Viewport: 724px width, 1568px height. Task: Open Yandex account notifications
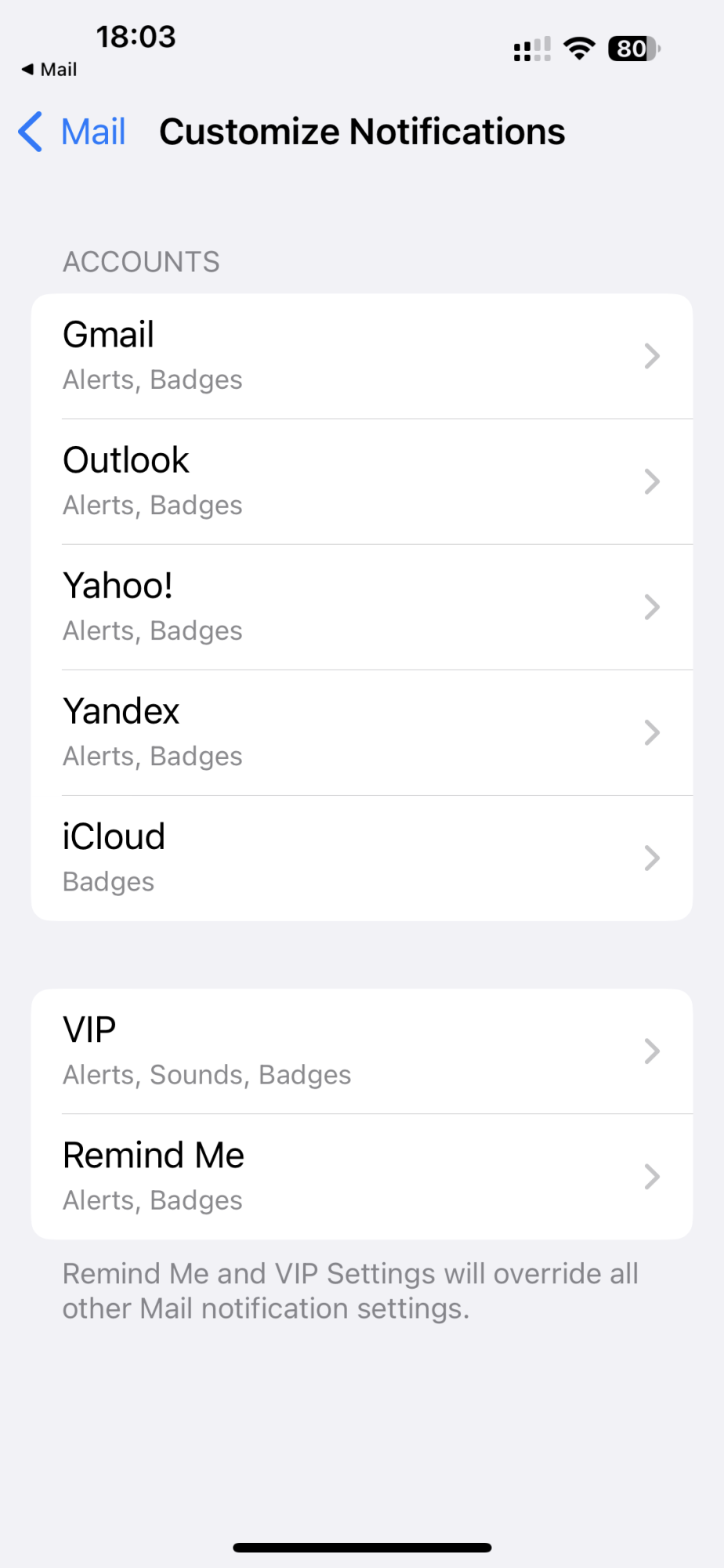coord(360,732)
